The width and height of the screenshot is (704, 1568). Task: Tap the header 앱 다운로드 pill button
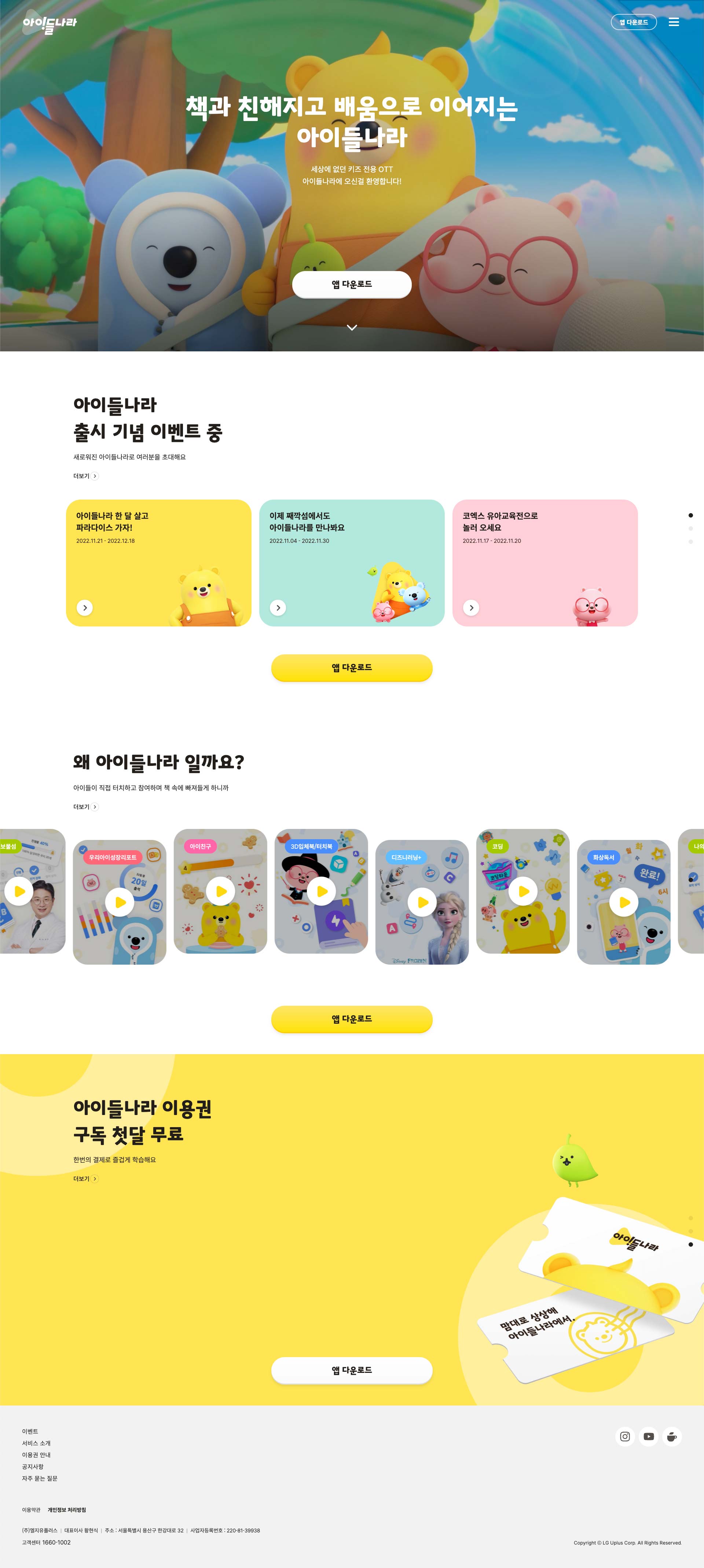tap(634, 22)
